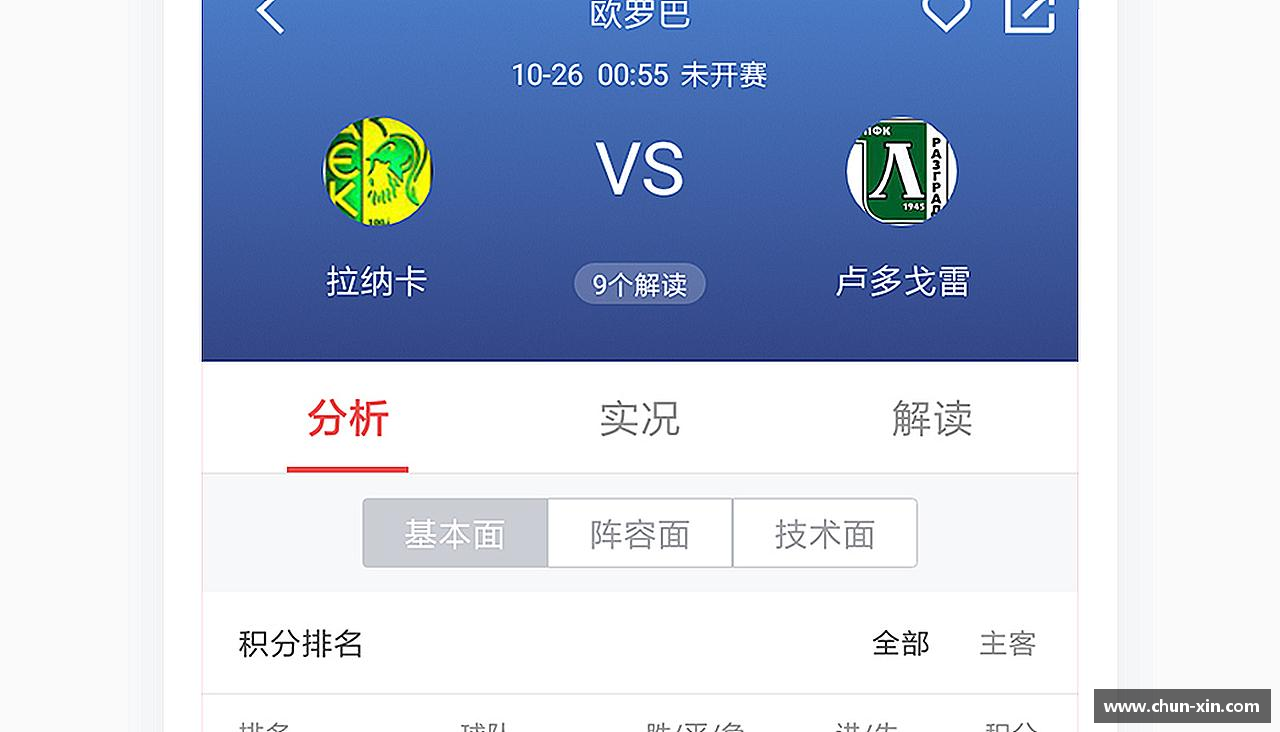Go back using the top-left arrow
This screenshot has height=732, width=1280.
coord(270,14)
